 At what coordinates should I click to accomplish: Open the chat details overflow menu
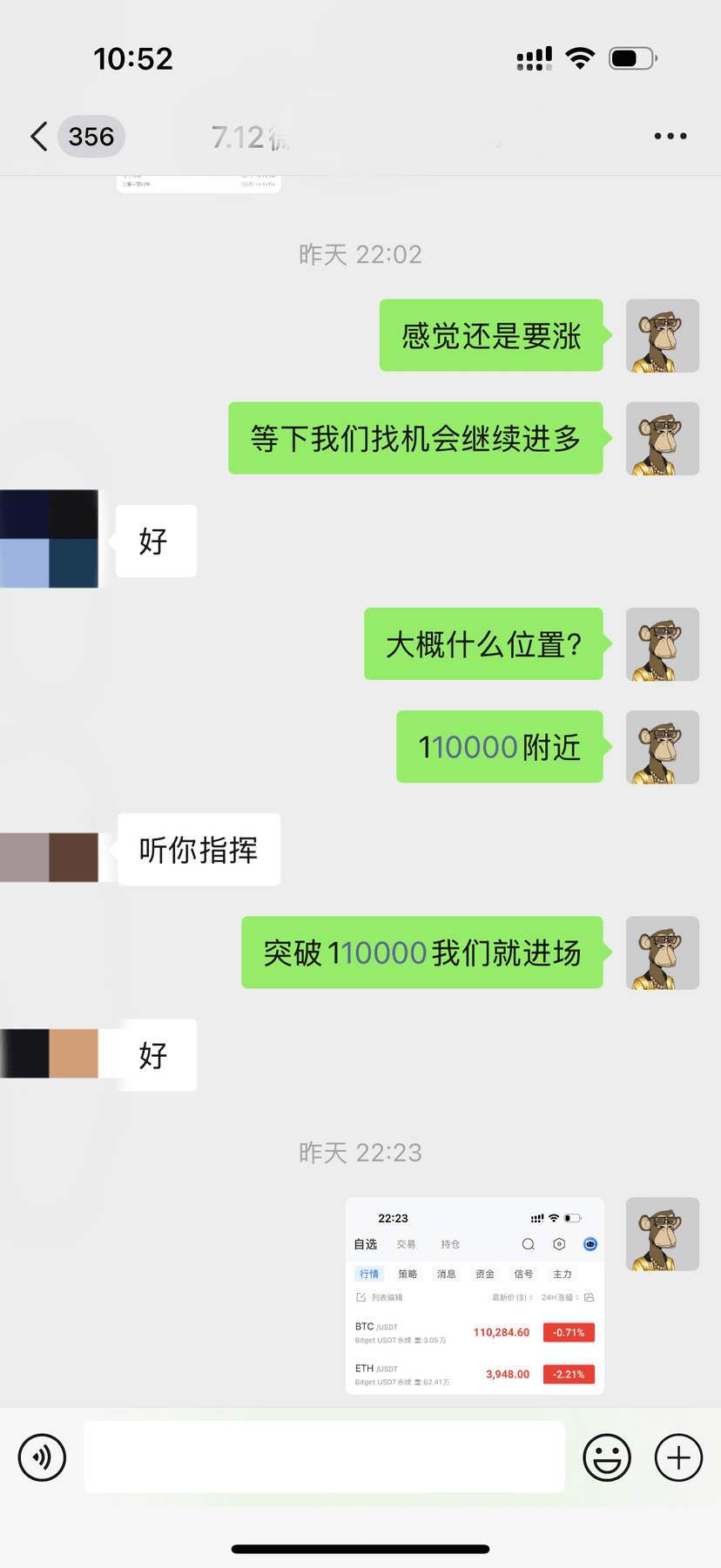tap(670, 137)
